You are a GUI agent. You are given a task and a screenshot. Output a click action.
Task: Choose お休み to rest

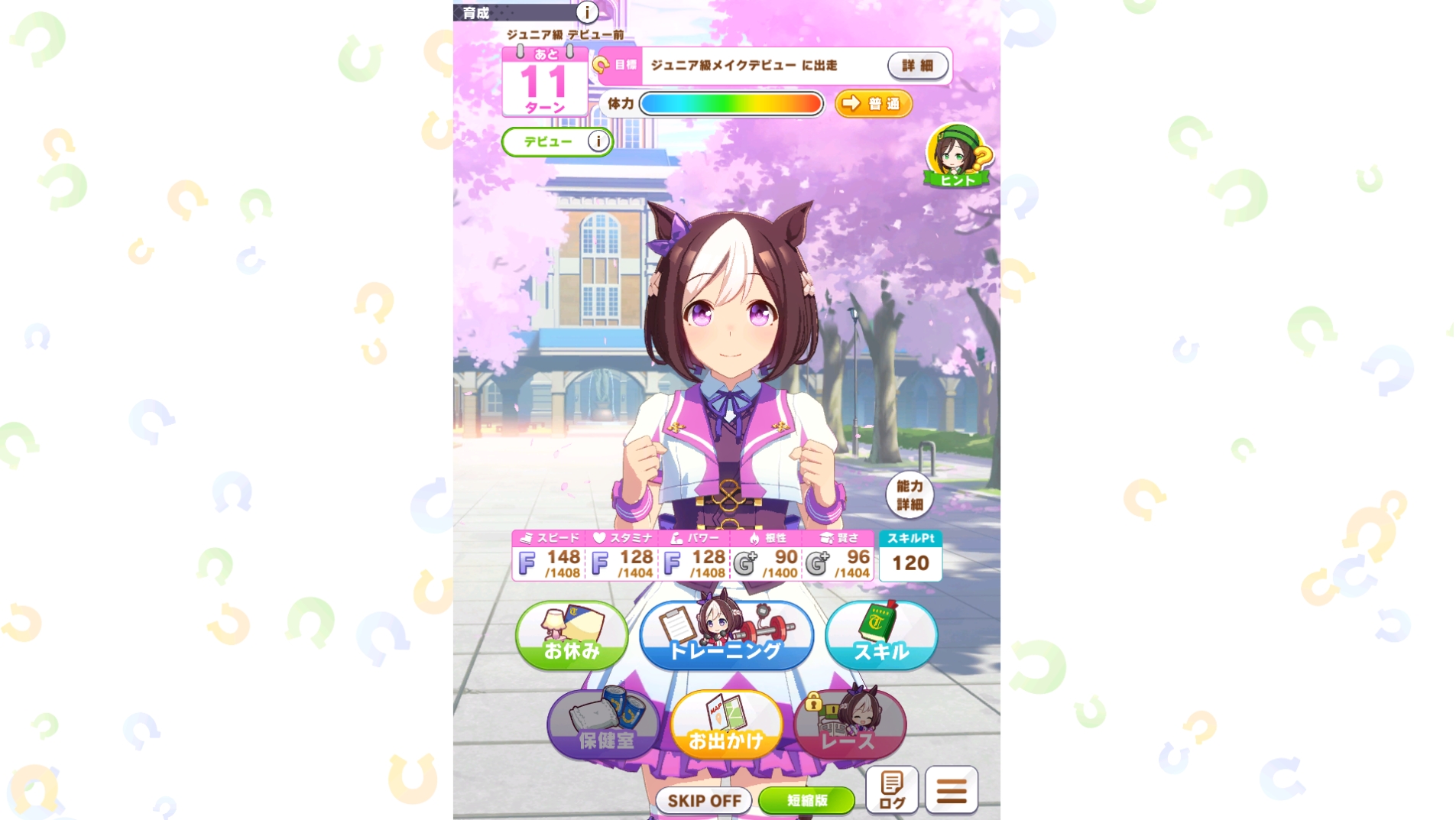[572, 636]
